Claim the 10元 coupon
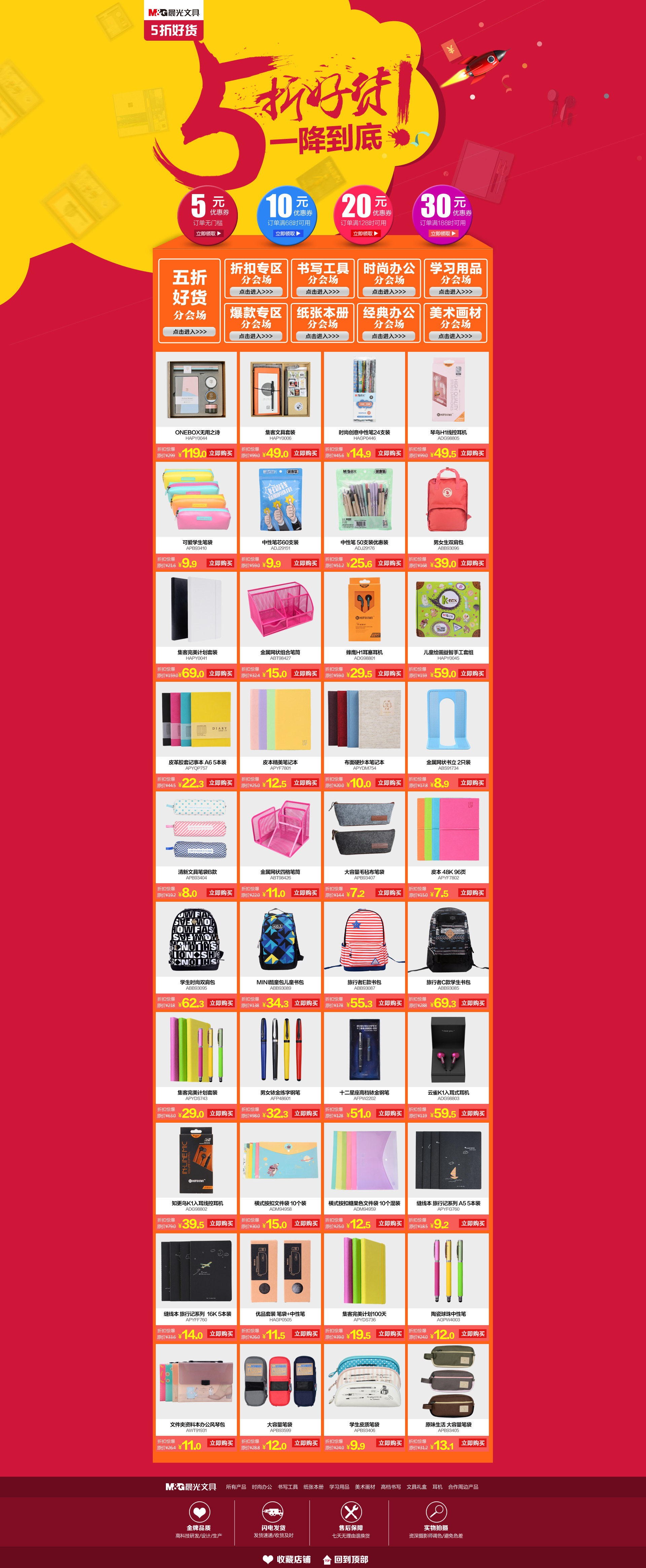The width and height of the screenshot is (646, 1568). 287,234
